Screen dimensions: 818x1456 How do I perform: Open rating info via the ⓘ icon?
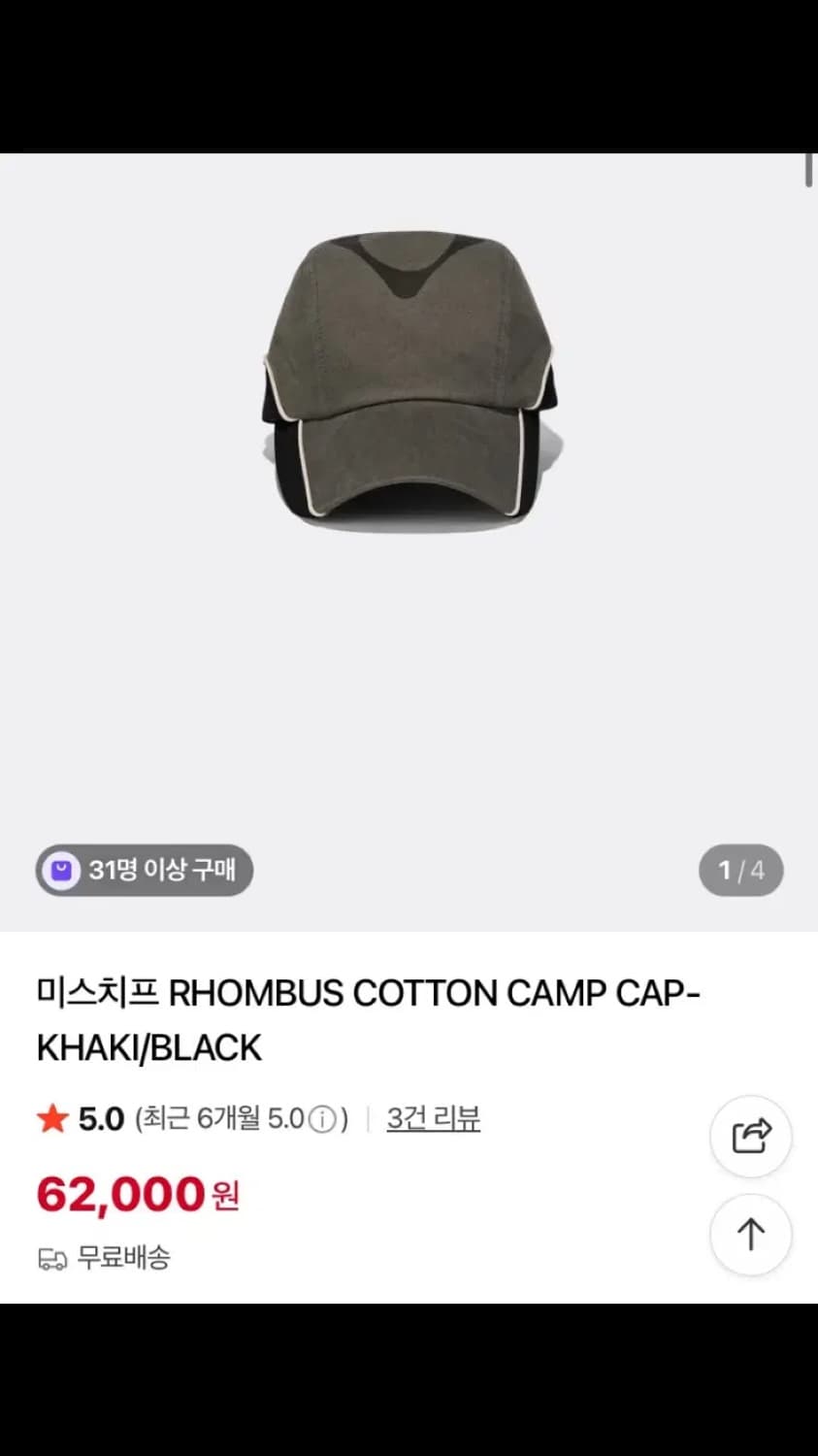323,1118
